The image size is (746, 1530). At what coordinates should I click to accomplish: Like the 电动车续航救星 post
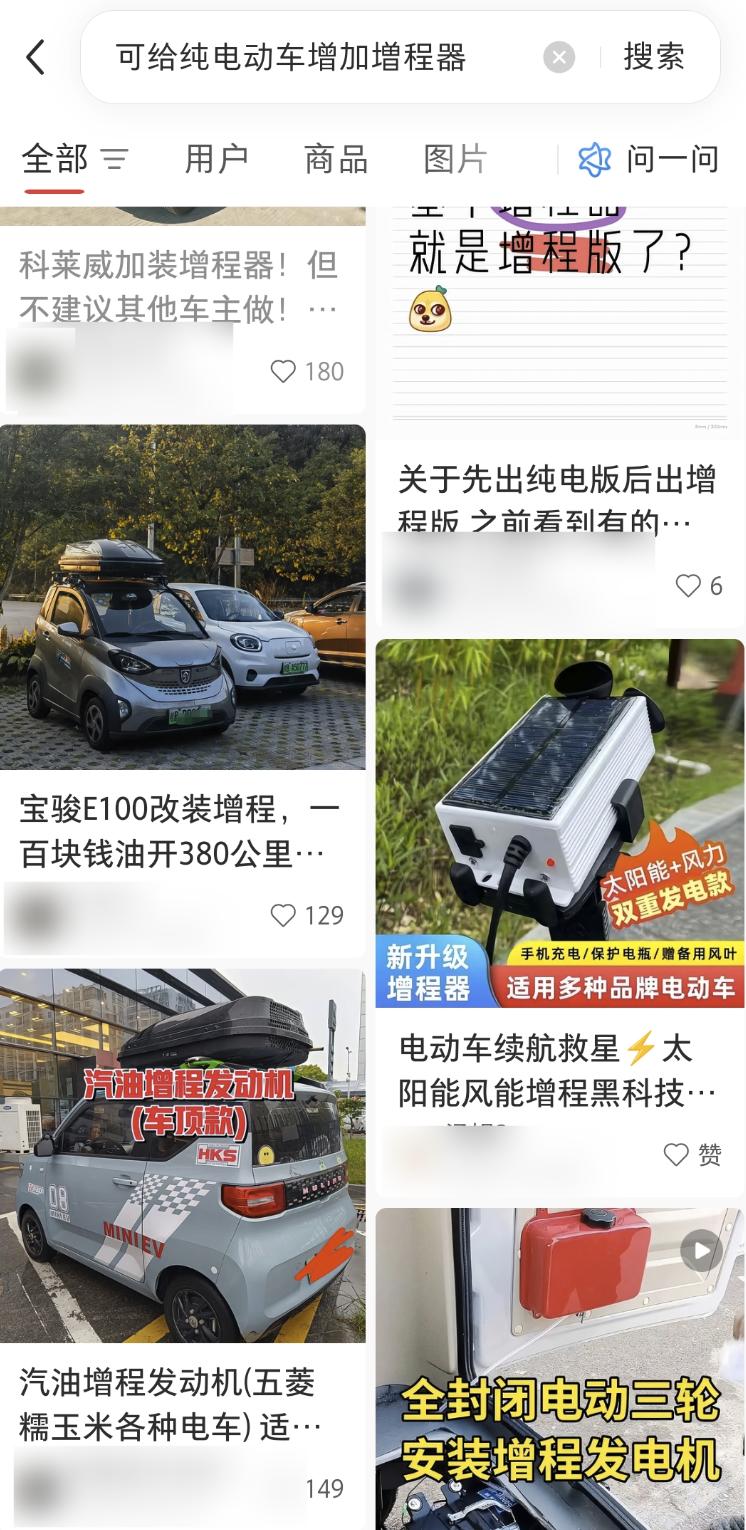coord(677,1155)
